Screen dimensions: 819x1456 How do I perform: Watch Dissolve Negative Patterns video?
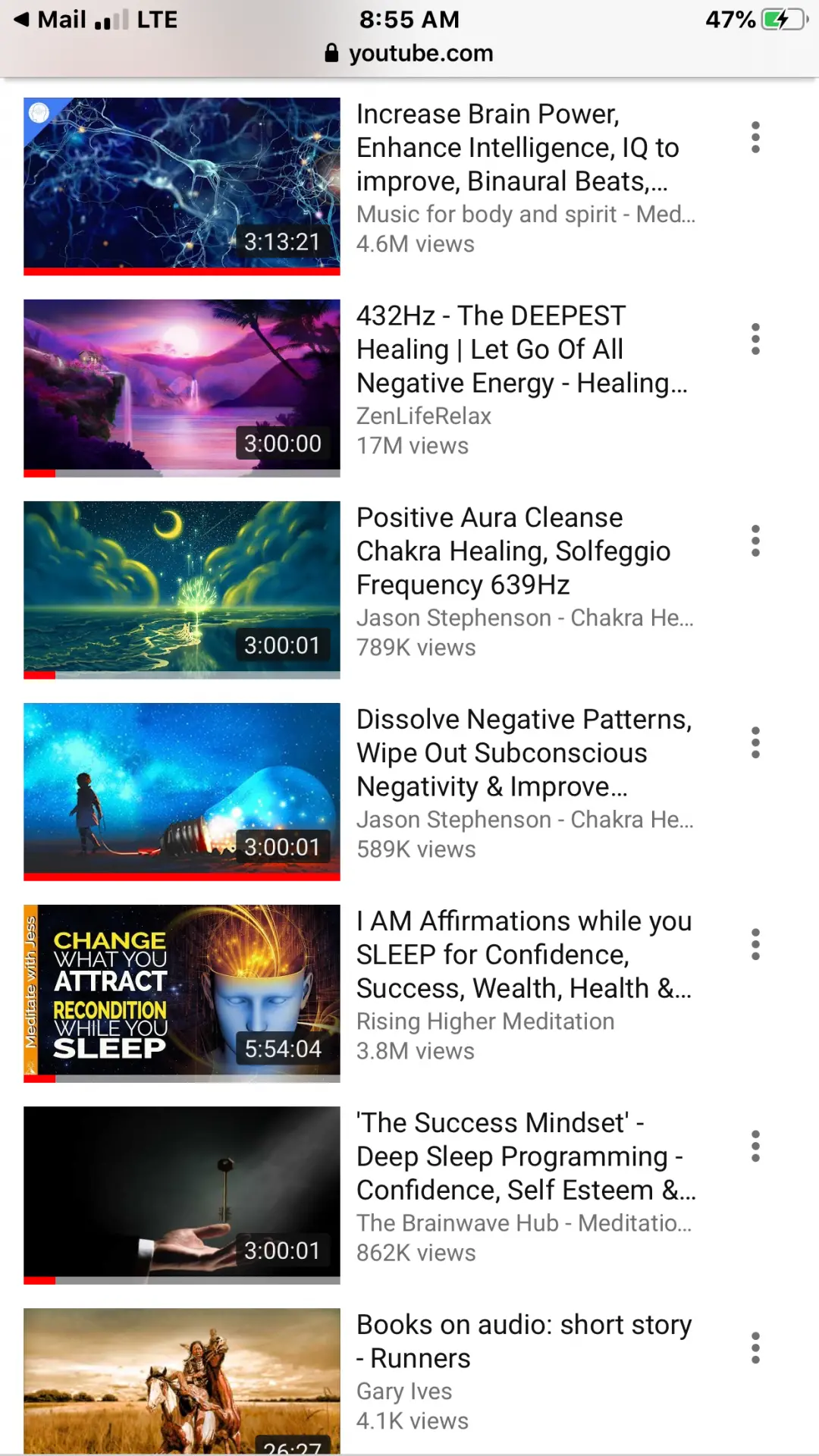[181, 790]
